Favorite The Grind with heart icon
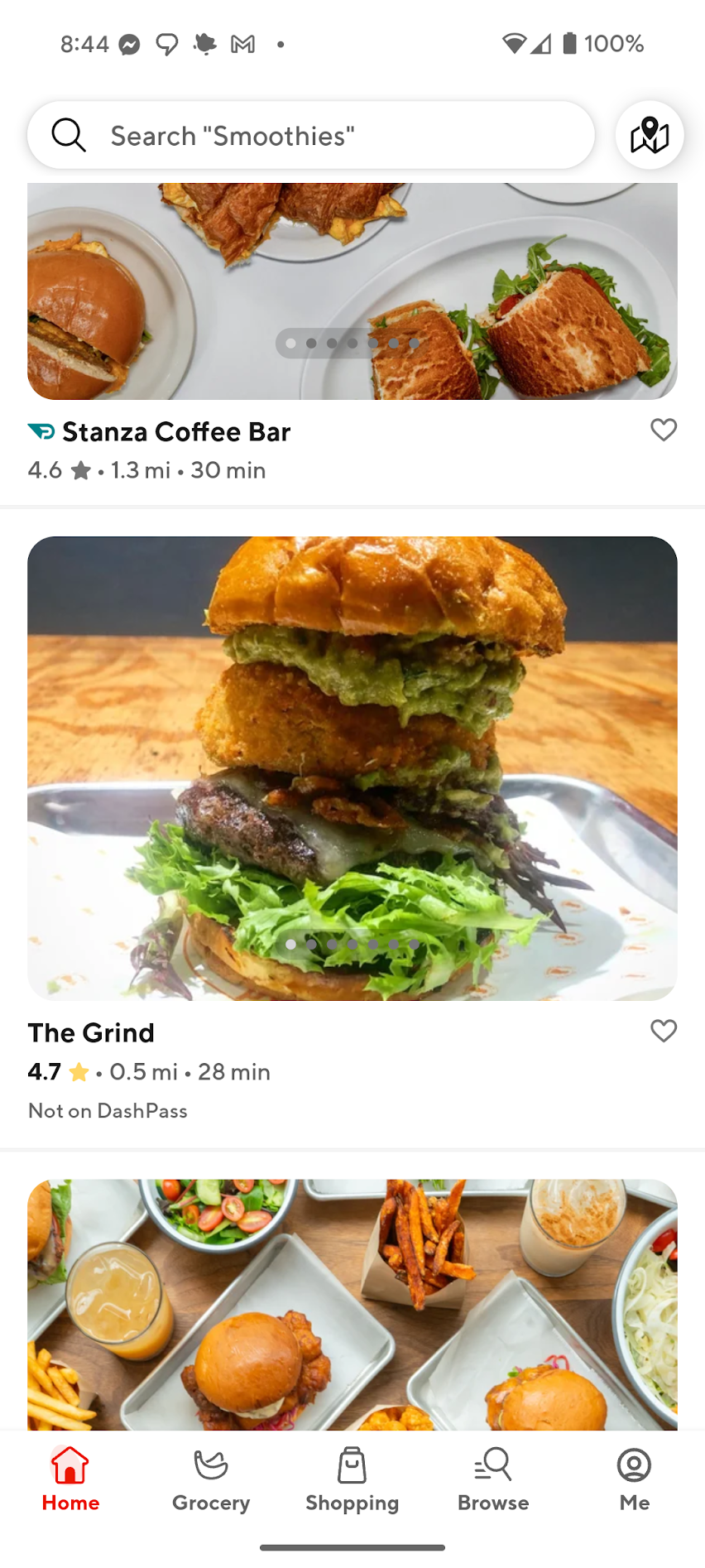 tap(664, 1031)
